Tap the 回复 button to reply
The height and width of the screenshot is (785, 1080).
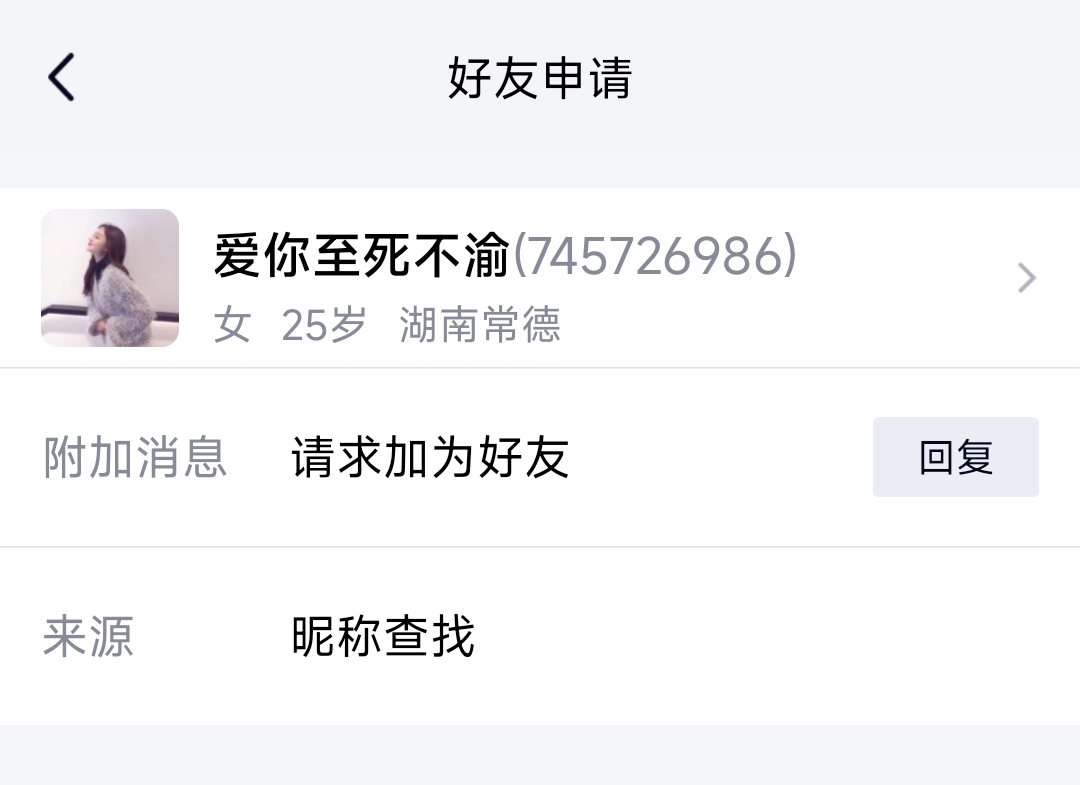click(x=955, y=458)
